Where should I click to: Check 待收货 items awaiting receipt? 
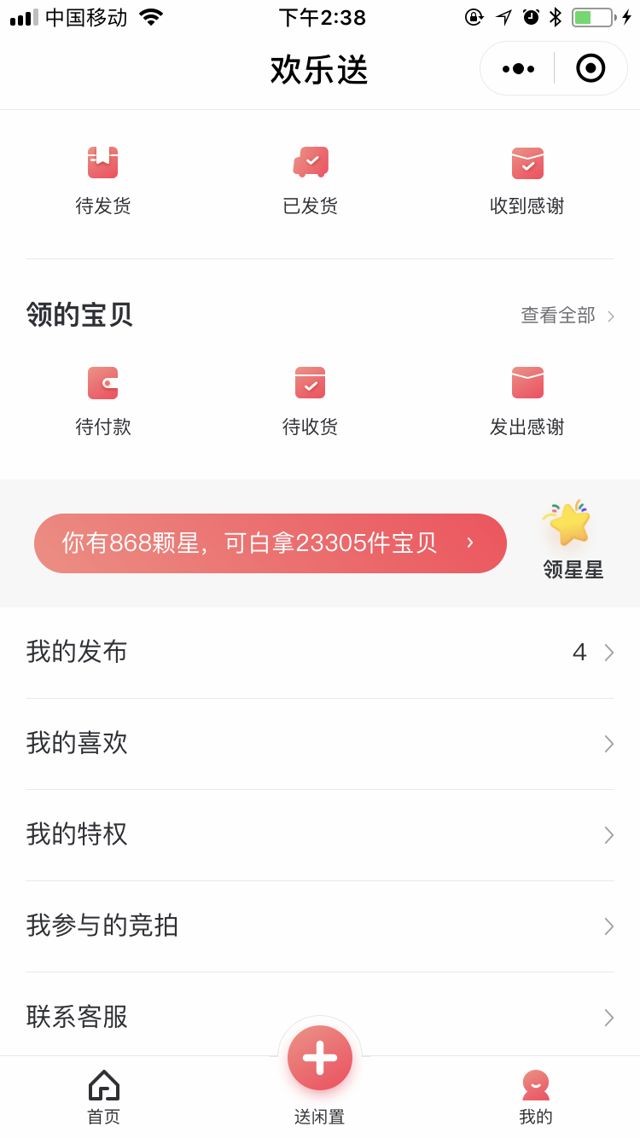coord(310,400)
